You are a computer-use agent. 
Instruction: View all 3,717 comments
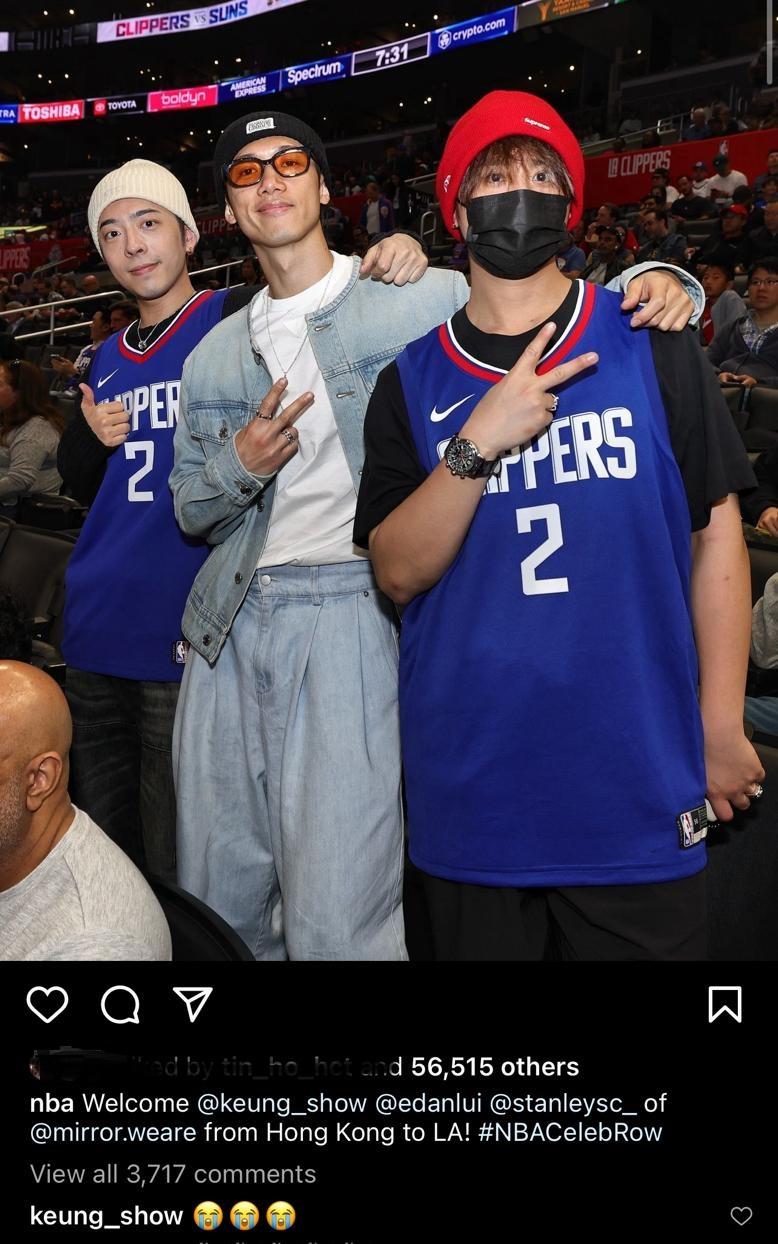pyautogui.click(x=172, y=1173)
